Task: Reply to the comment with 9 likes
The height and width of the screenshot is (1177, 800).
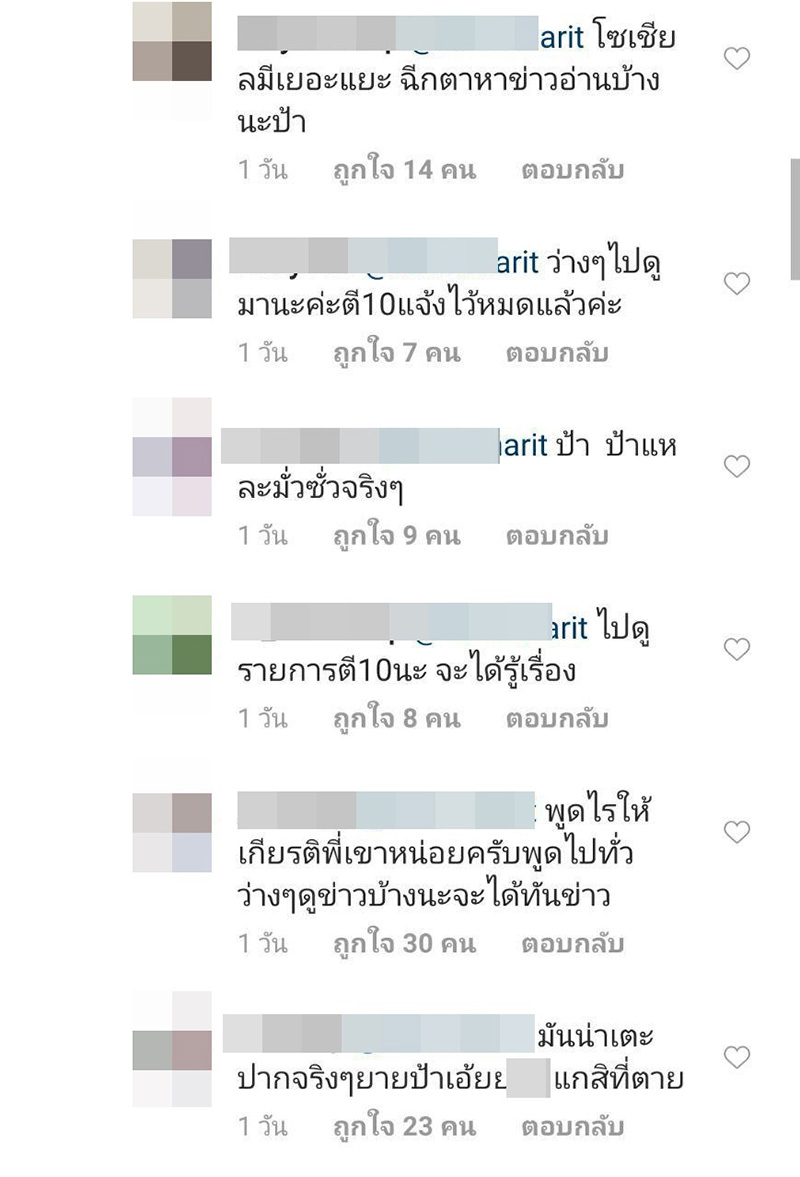Action: point(557,536)
